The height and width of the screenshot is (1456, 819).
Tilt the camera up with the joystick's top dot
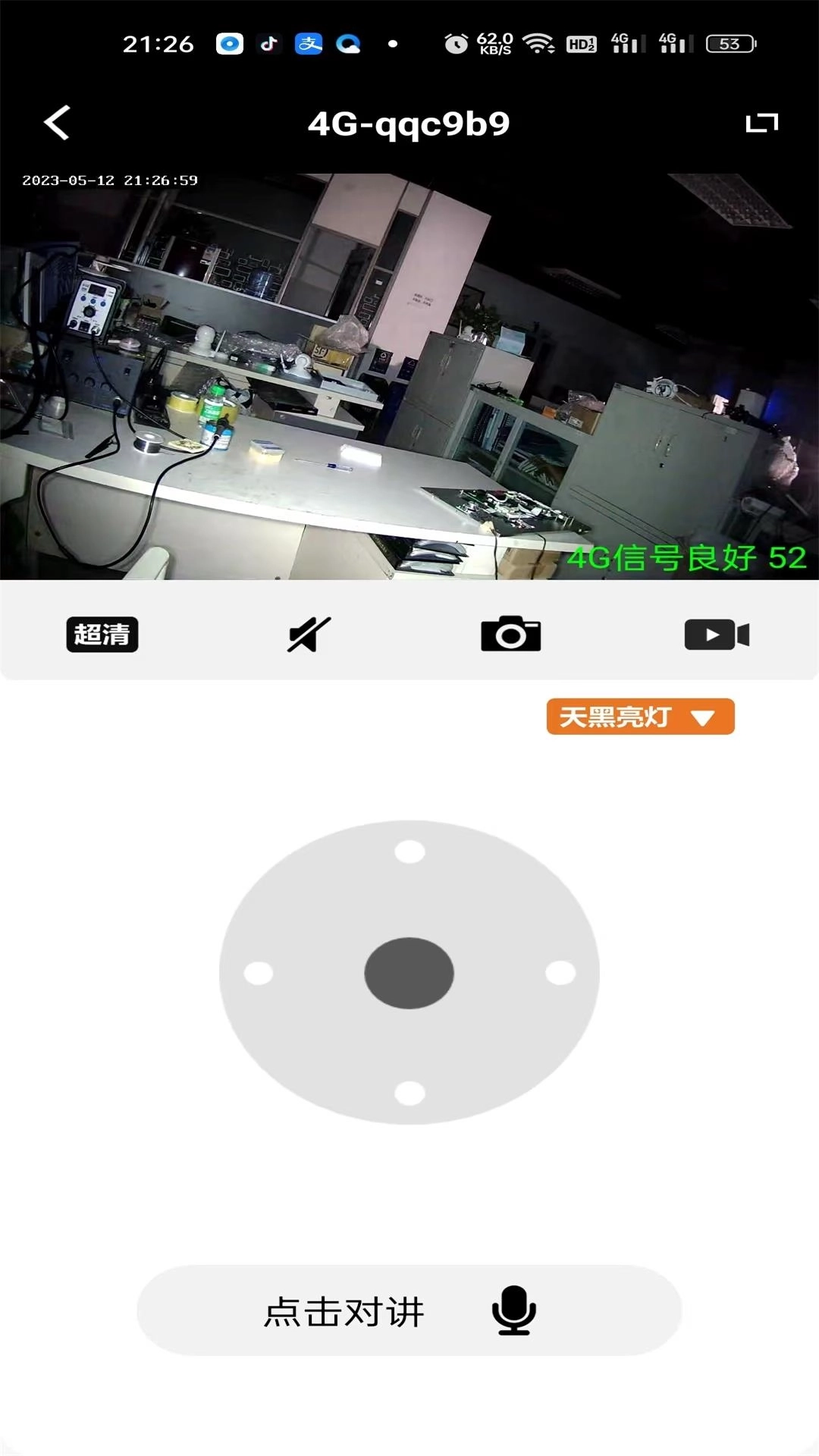(x=409, y=852)
